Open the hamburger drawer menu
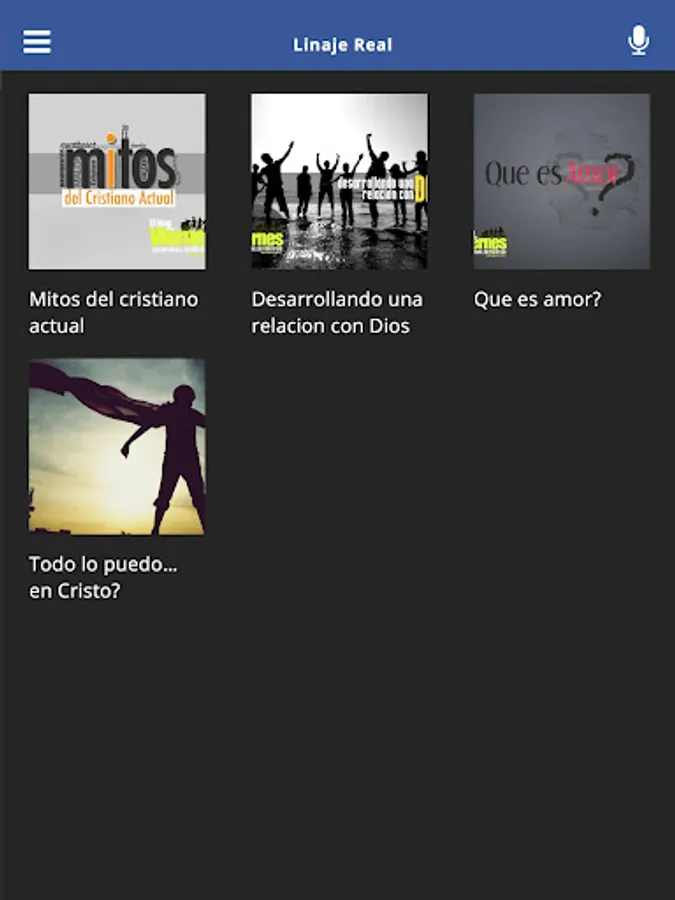675x900 pixels. 37,42
